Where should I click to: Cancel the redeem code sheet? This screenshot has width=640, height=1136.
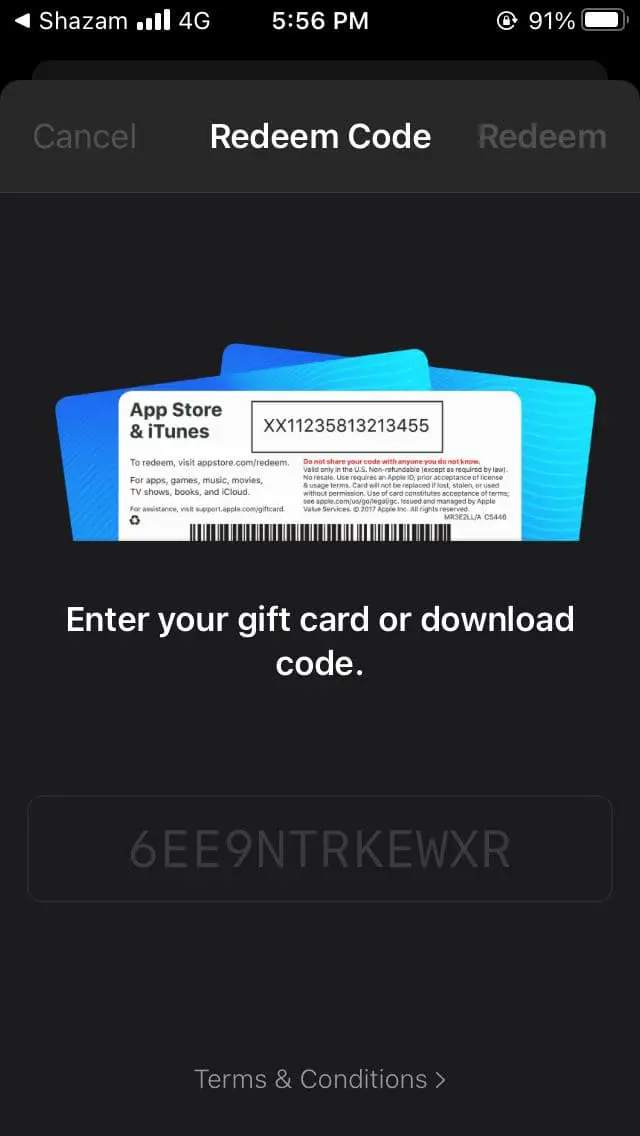[x=84, y=137]
